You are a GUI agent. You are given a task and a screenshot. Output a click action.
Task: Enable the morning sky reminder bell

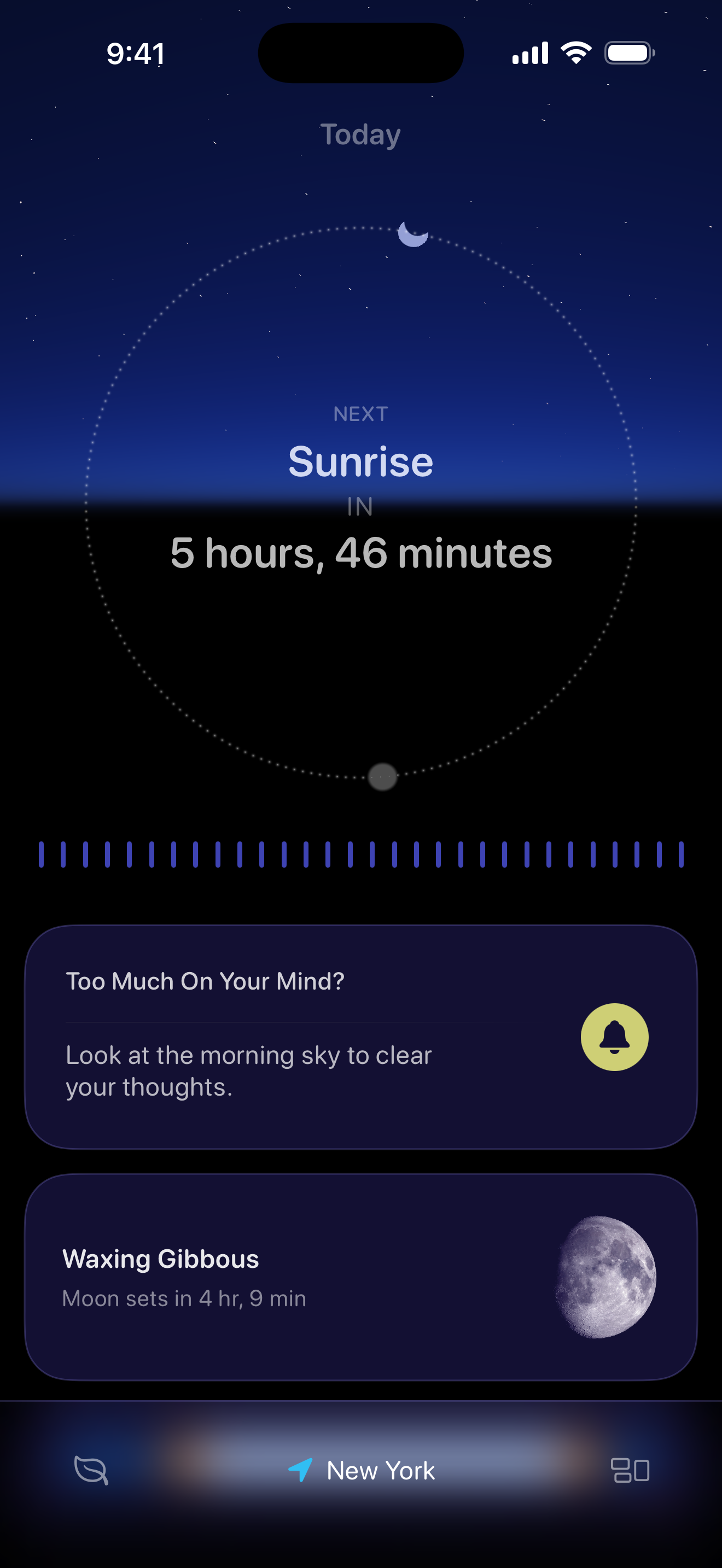tap(614, 1037)
